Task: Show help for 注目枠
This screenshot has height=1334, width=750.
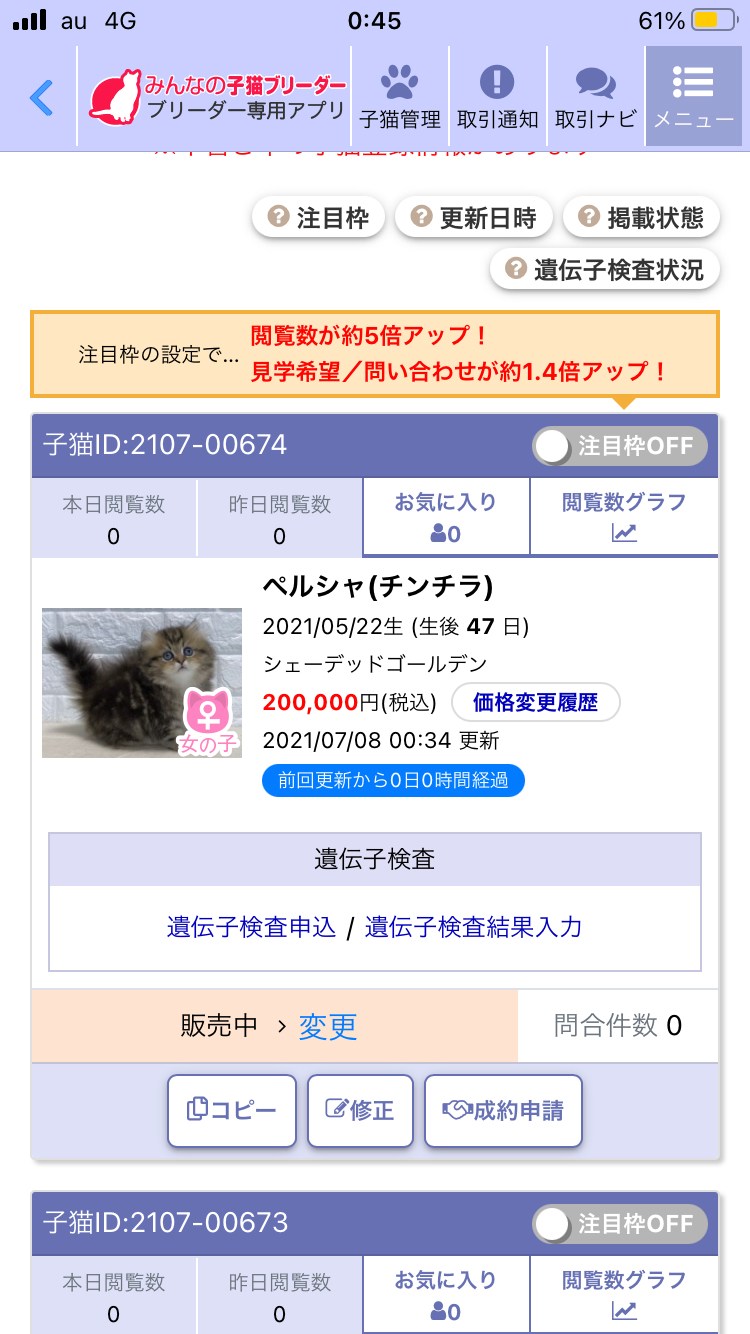Action: click(x=319, y=218)
